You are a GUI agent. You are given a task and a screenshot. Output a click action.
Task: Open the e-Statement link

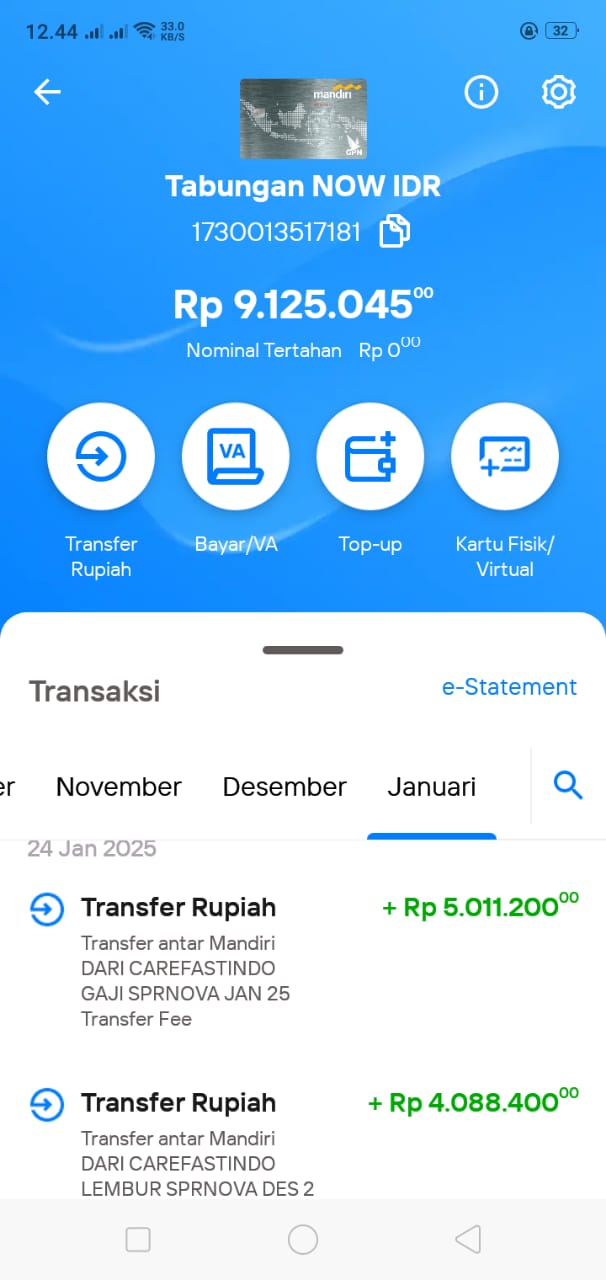(x=509, y=687)
